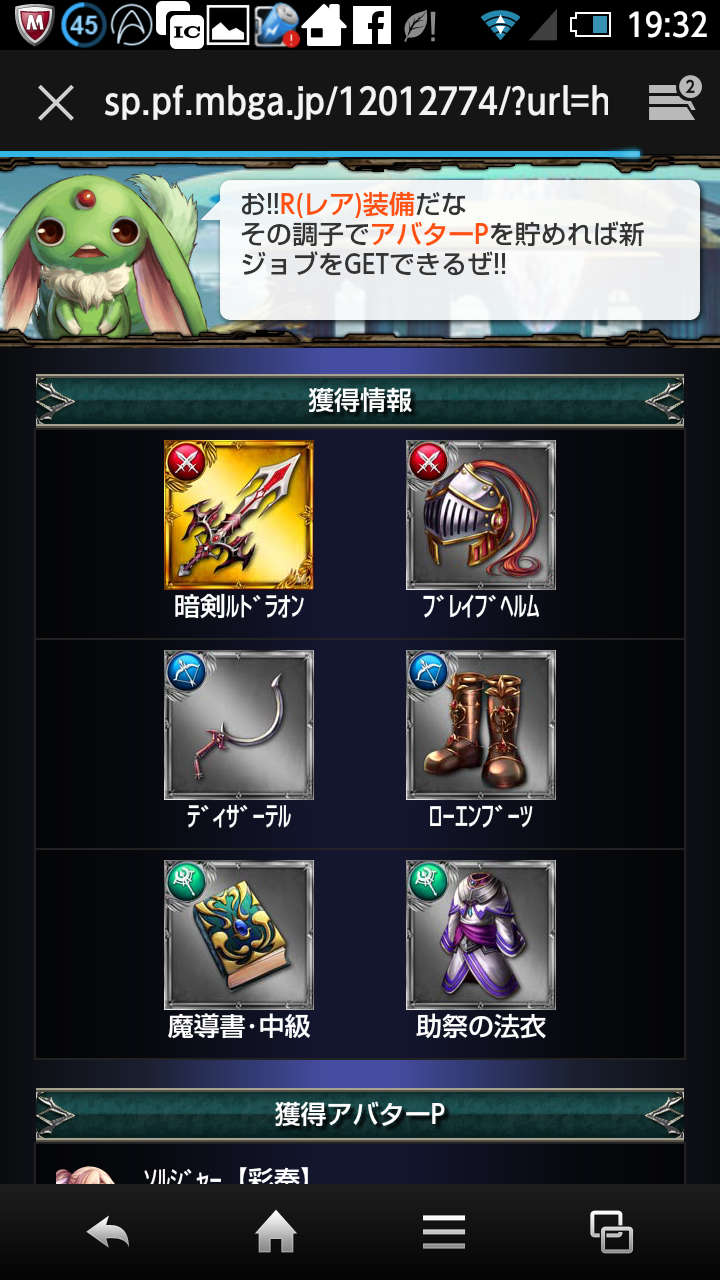Viewport: 720px width, 1280px height.
Task: Open the 暗剣ルドラオン item tile
Action: coord(239,515)
